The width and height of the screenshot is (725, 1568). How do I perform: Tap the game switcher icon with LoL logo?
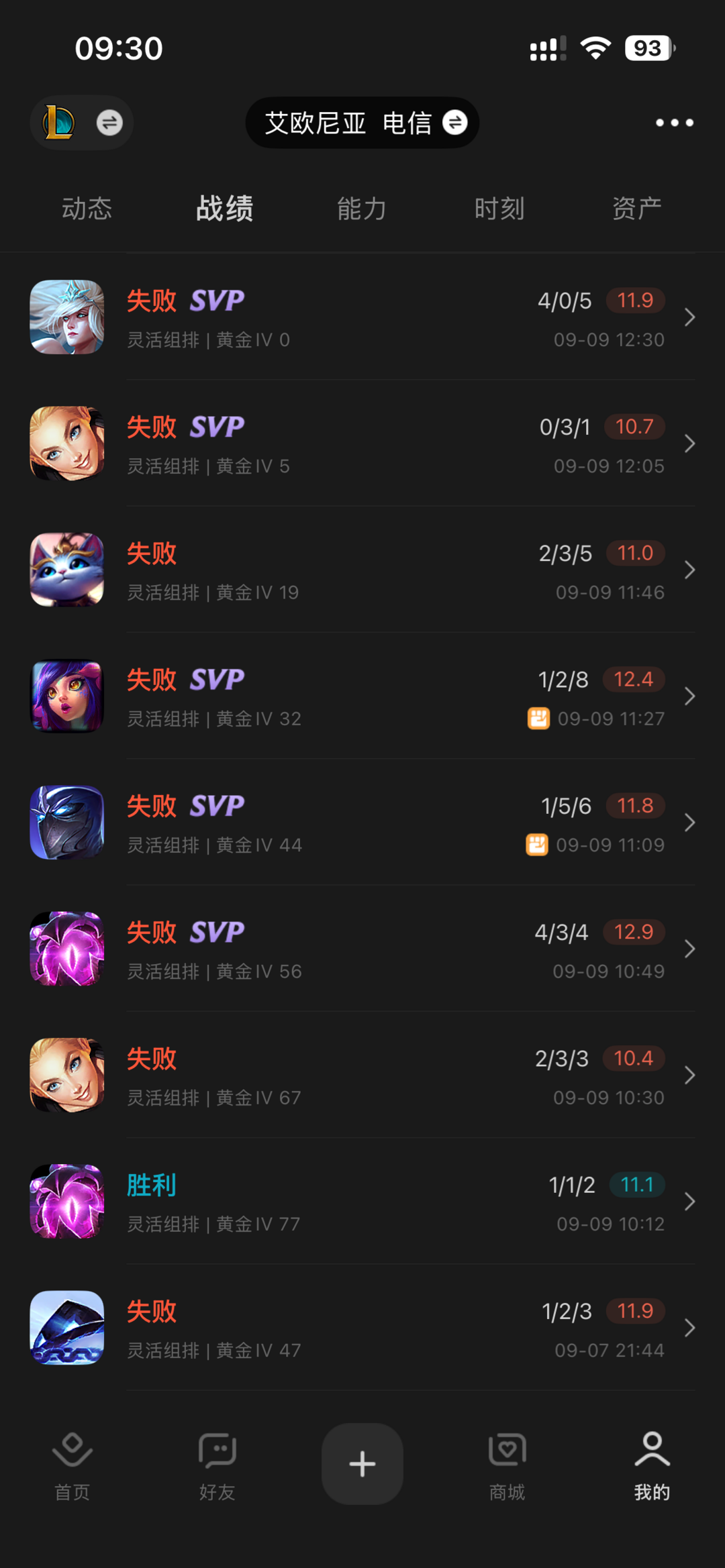[x=81, y=123]
